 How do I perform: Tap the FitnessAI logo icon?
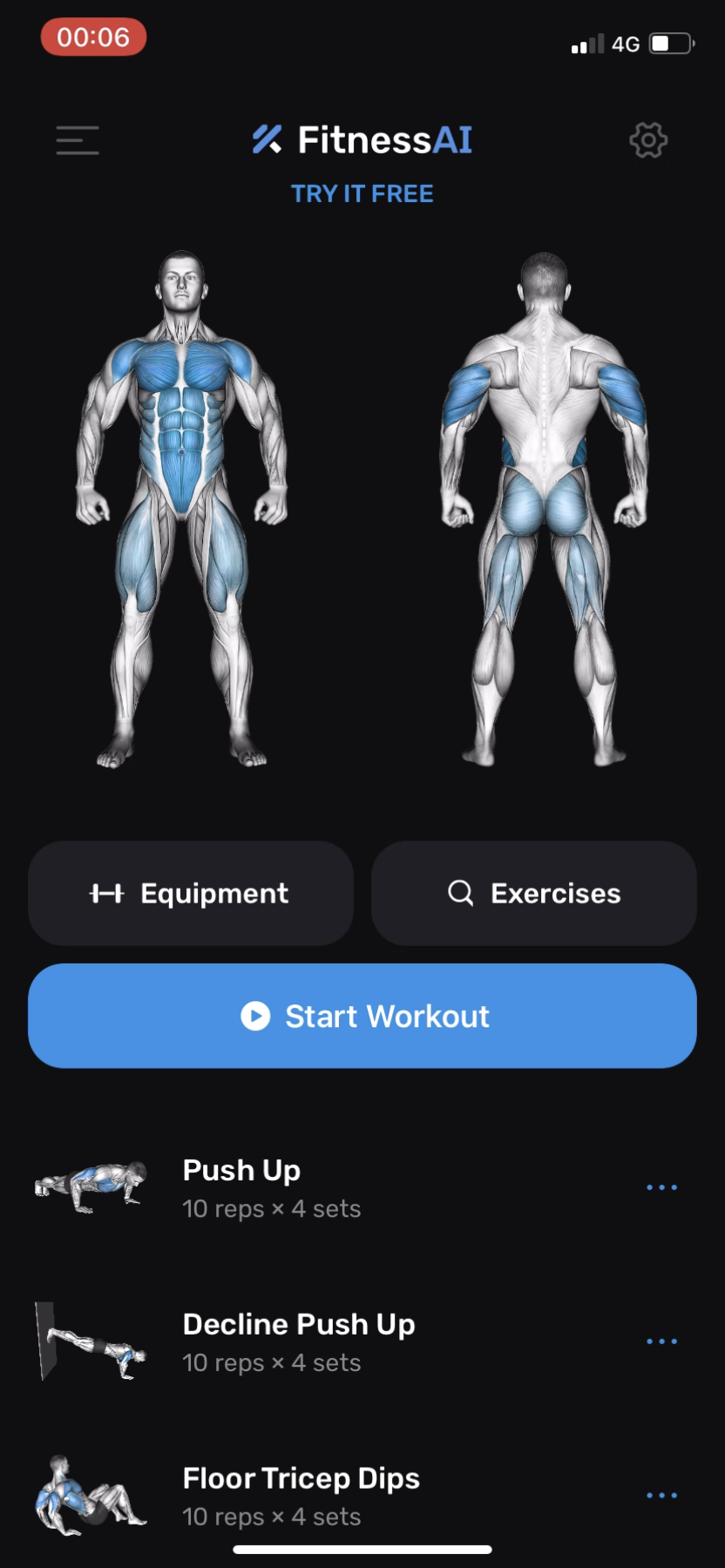click(x=267, y=139)
